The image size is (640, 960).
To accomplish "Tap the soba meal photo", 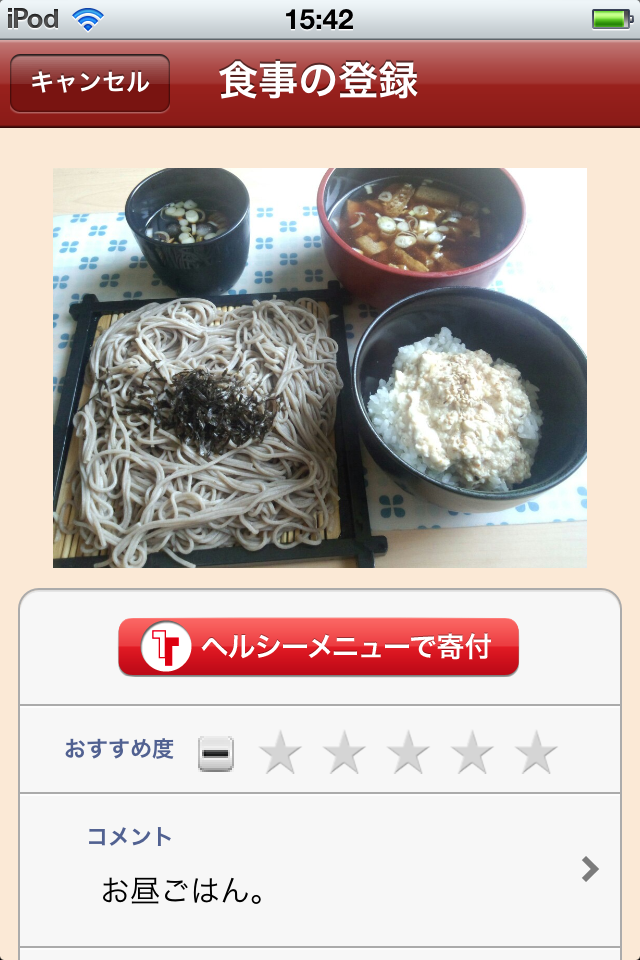I will coord(320,367).
